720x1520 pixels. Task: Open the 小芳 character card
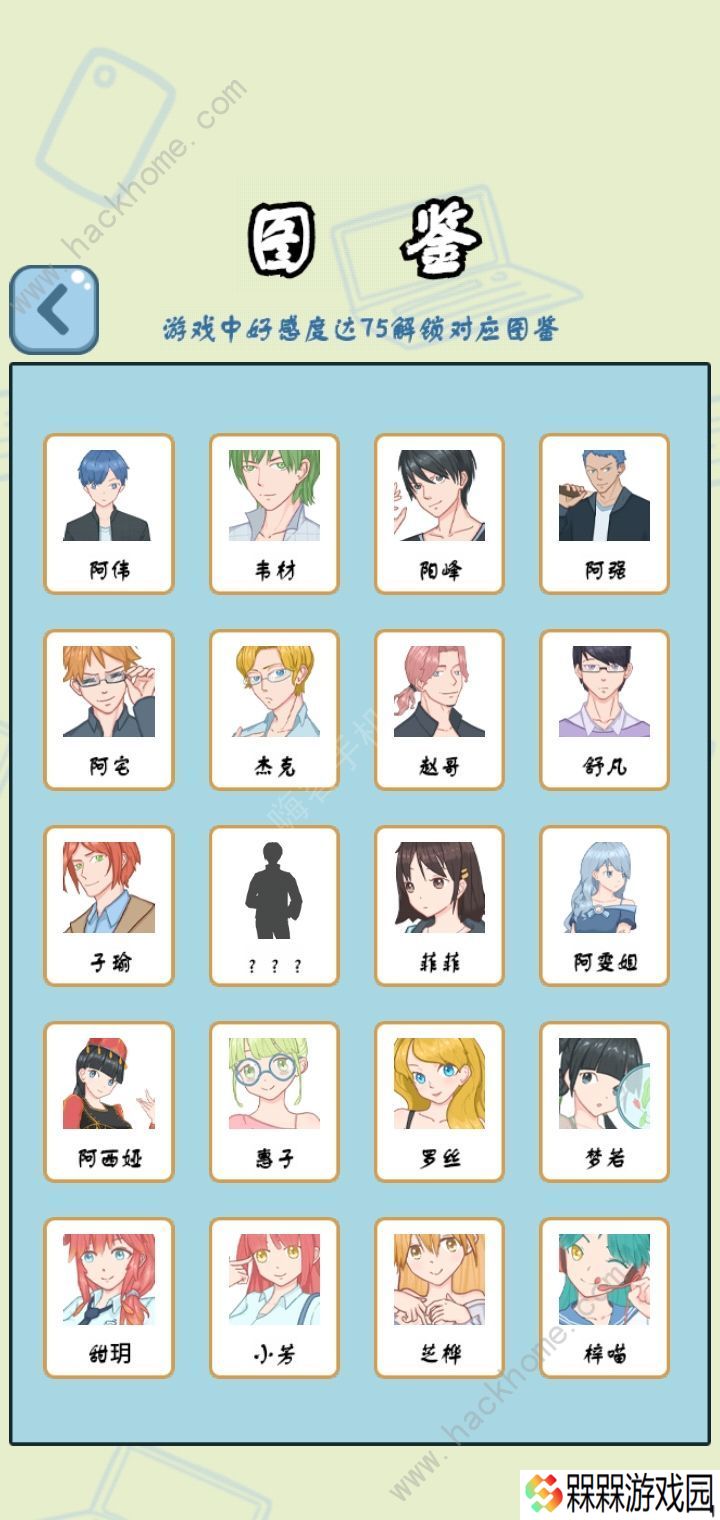(x=274, y=1298)
